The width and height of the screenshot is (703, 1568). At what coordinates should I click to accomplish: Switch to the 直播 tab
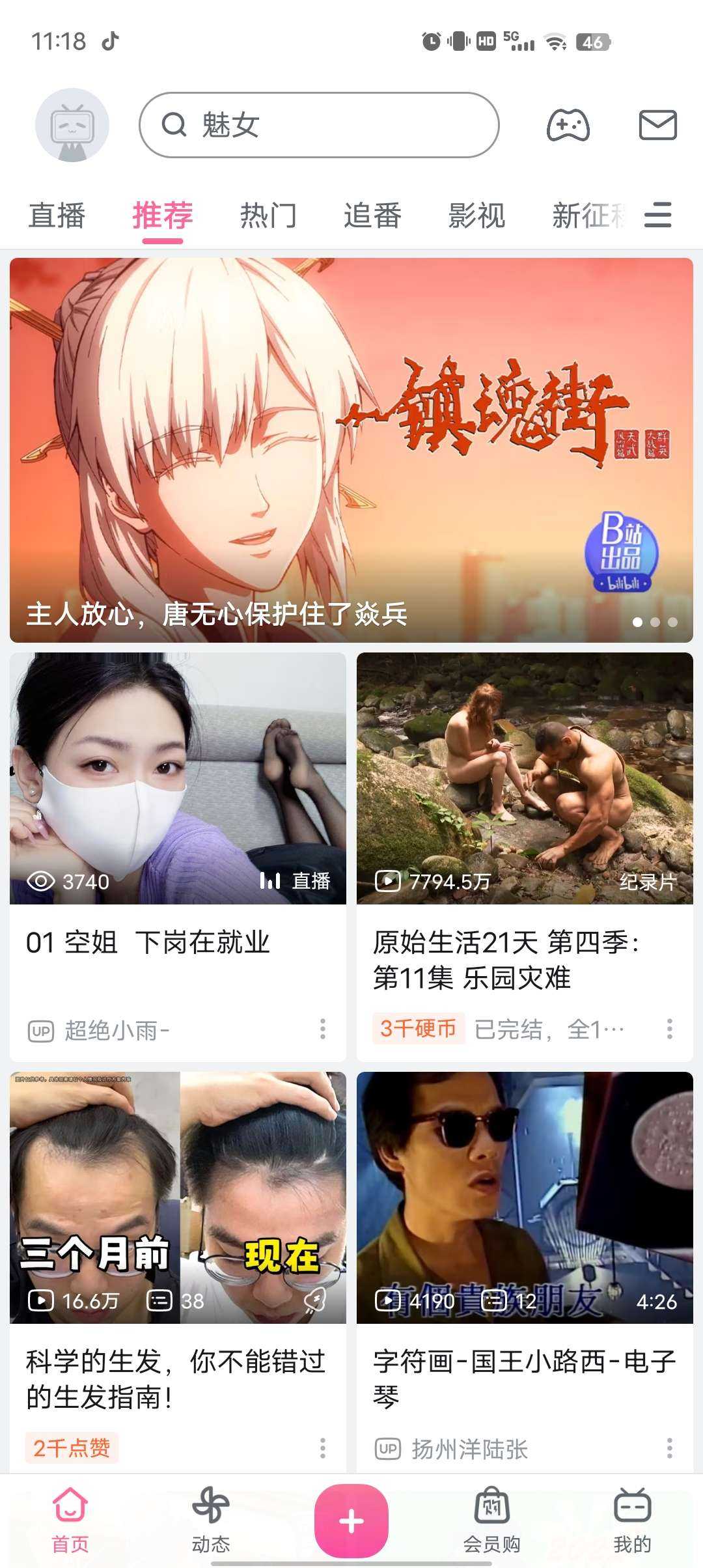pyautogui.click(x=57, y=216)
